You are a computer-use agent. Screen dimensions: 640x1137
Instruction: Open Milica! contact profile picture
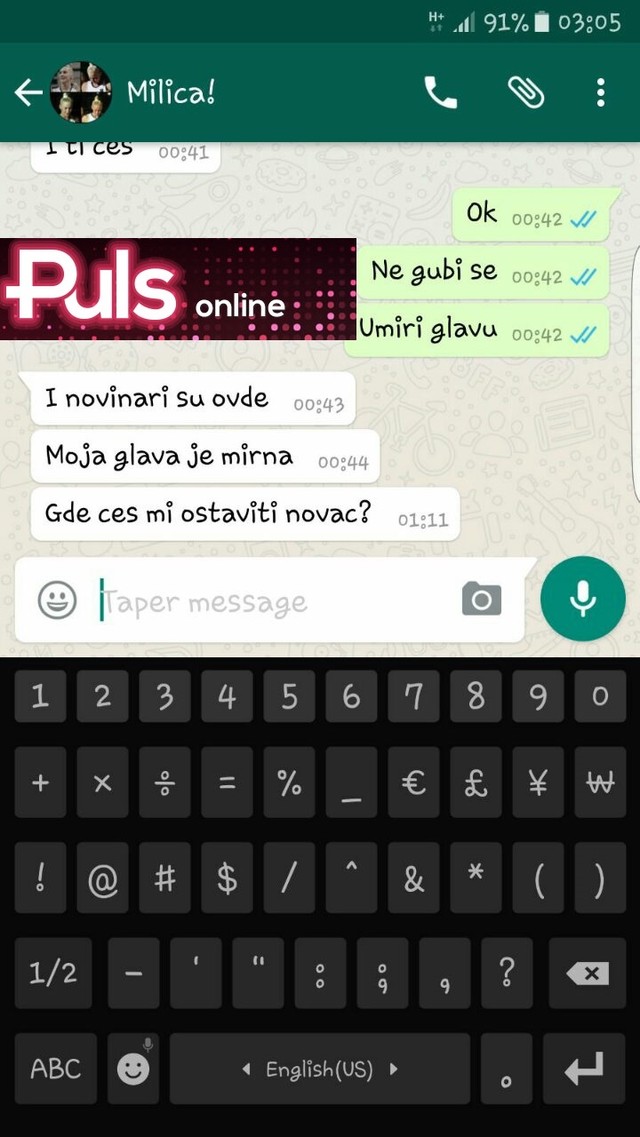click(80, 93)
